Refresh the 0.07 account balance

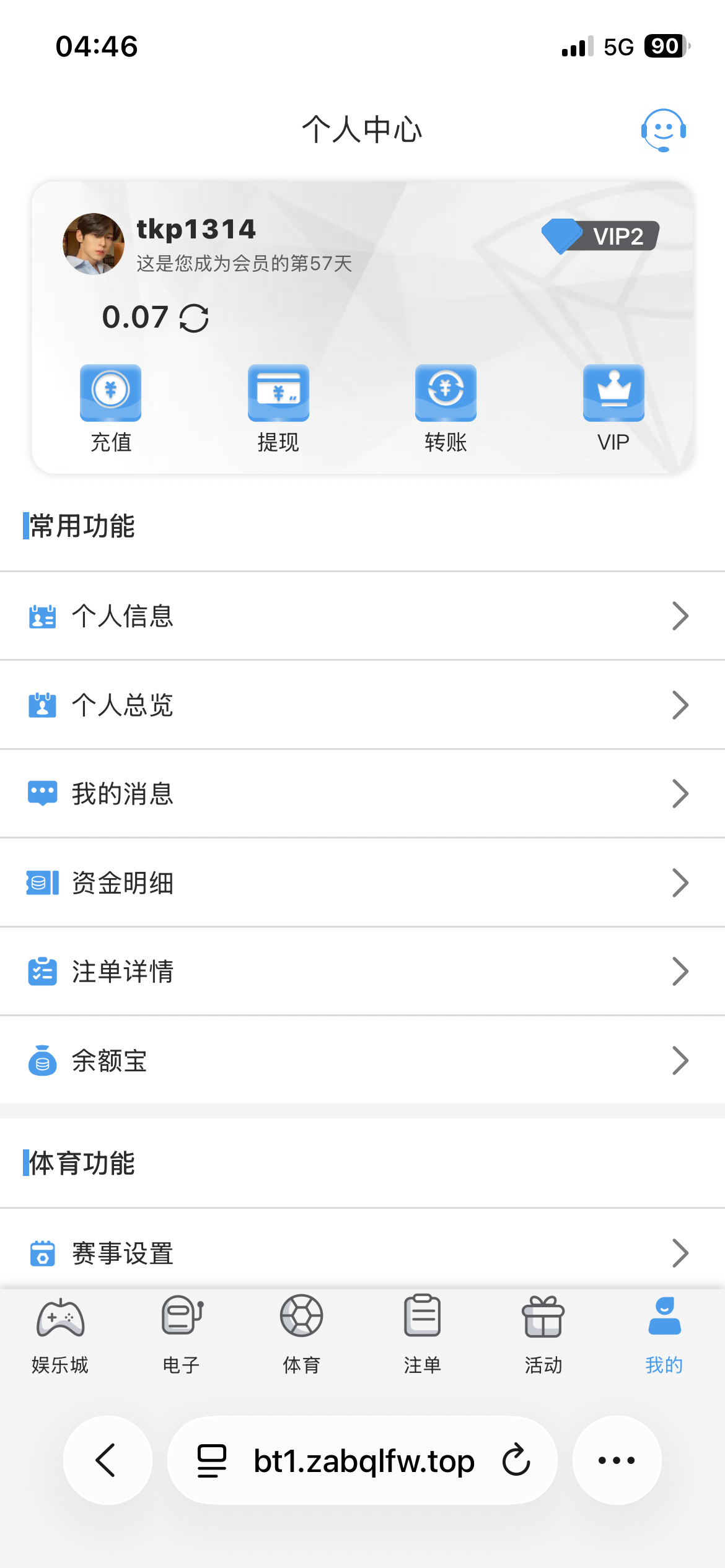(x=194, y=318)
